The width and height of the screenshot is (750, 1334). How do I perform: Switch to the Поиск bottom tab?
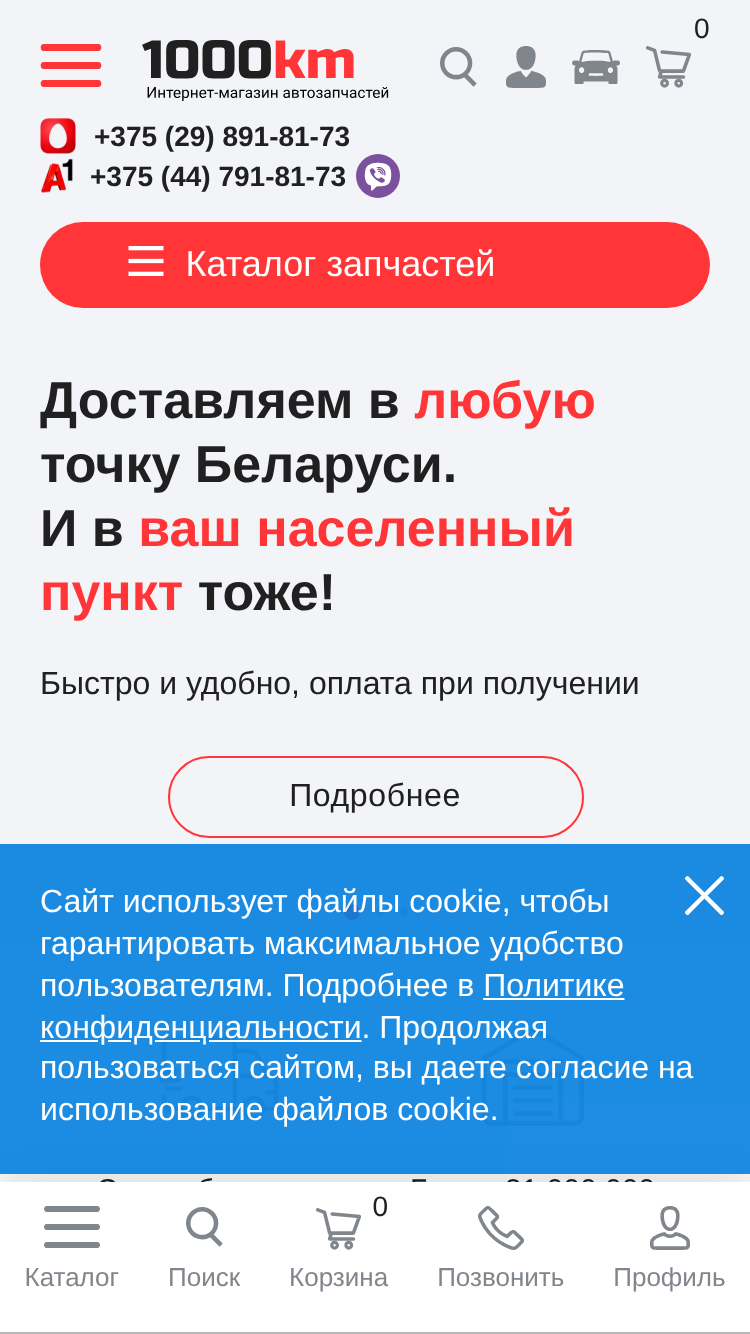click(204, 1247)
